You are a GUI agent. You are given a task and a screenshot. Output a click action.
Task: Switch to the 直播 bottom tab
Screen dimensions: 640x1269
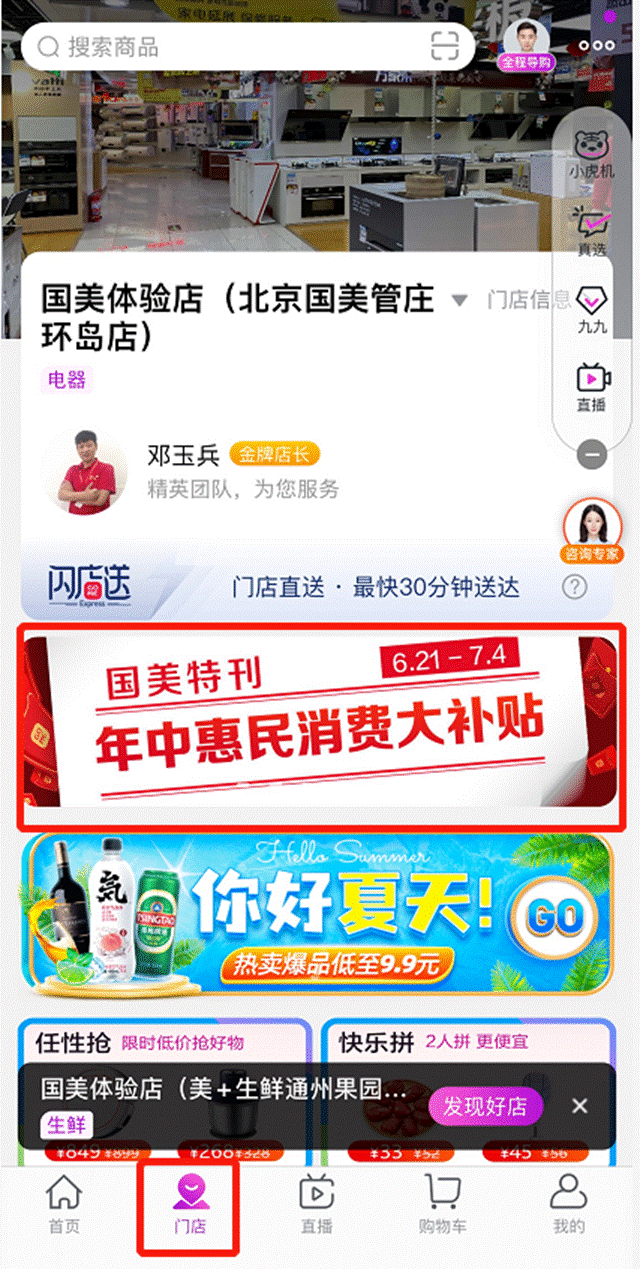coord(317,1204)
